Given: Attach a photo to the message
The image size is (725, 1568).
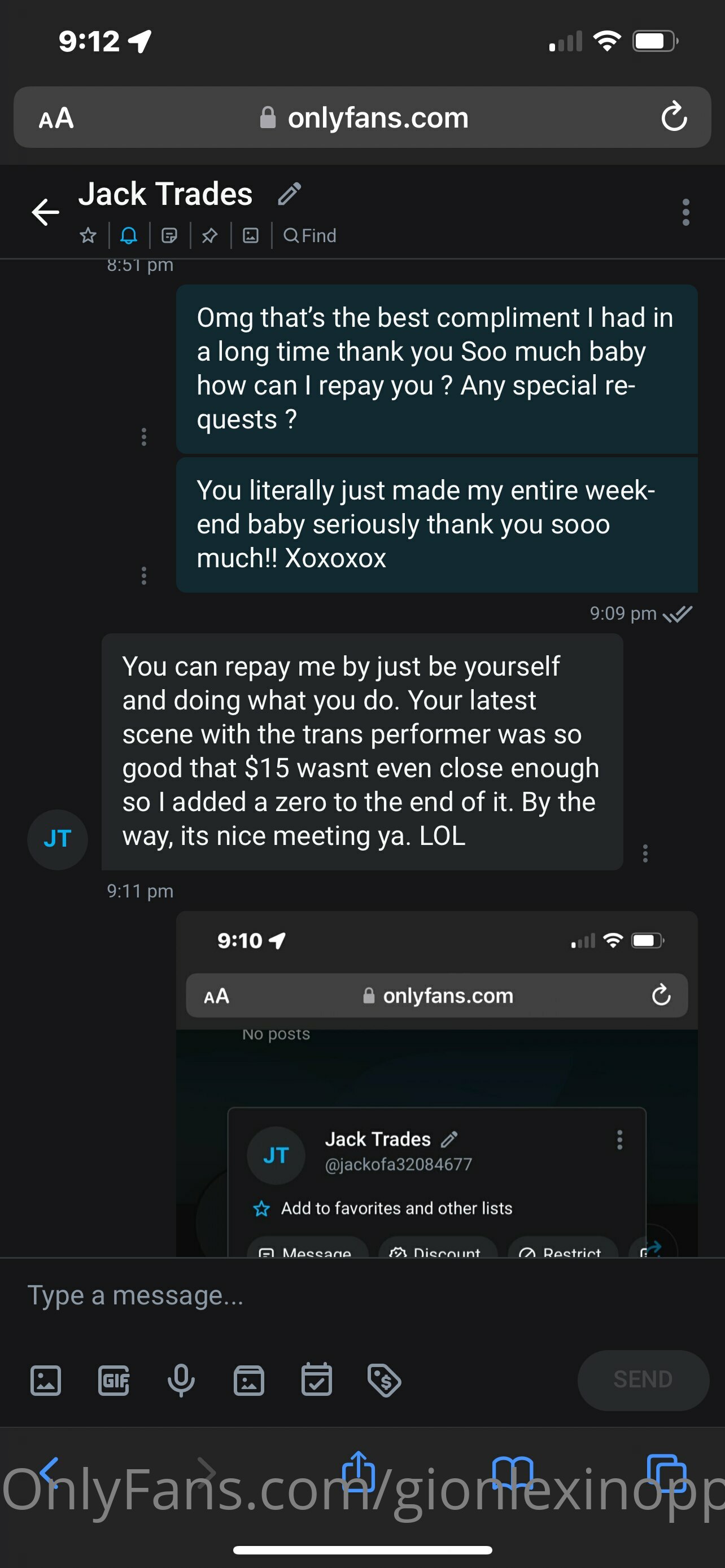Looking at the screenshot, I should coord(46,1380).
